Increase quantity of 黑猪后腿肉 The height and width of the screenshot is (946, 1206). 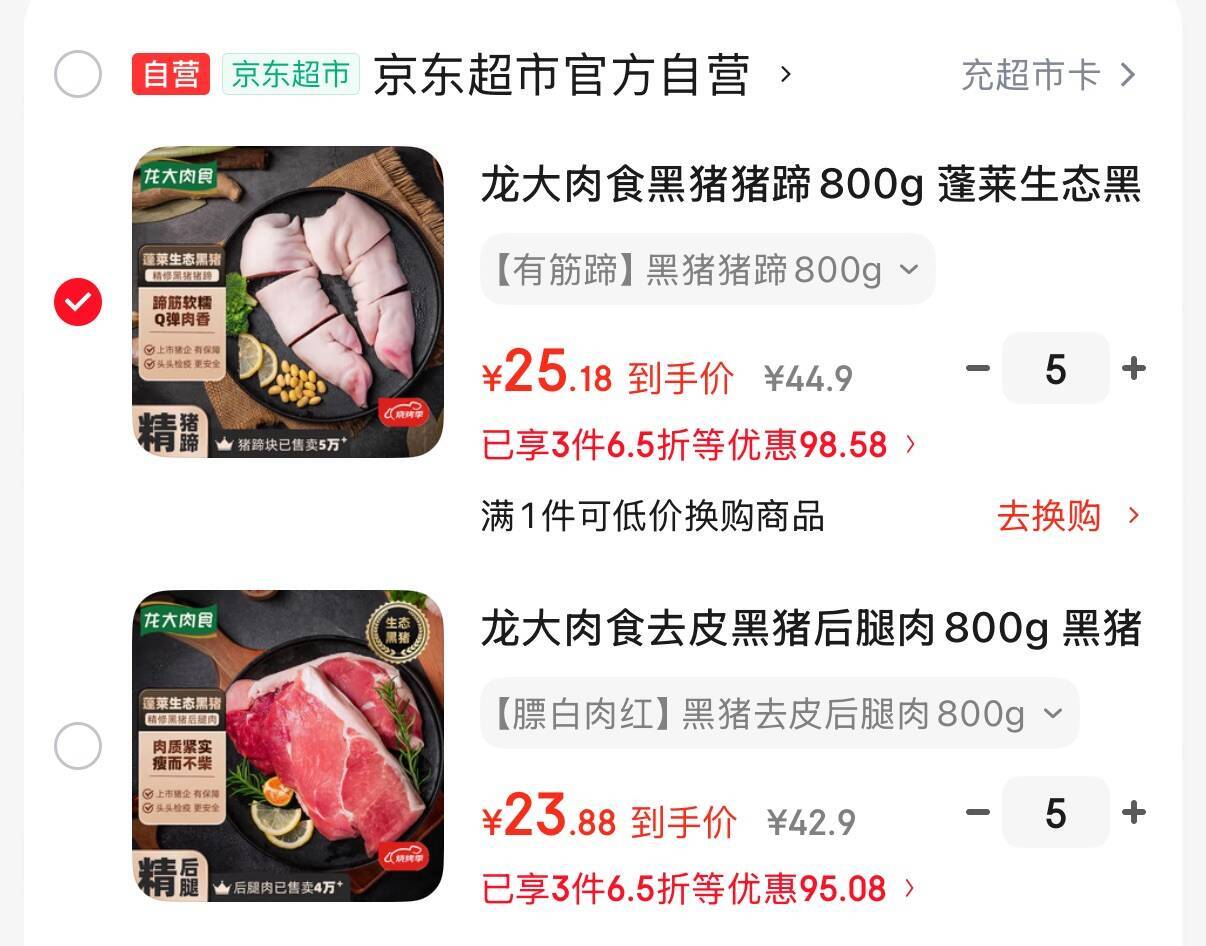point(1133,813)
